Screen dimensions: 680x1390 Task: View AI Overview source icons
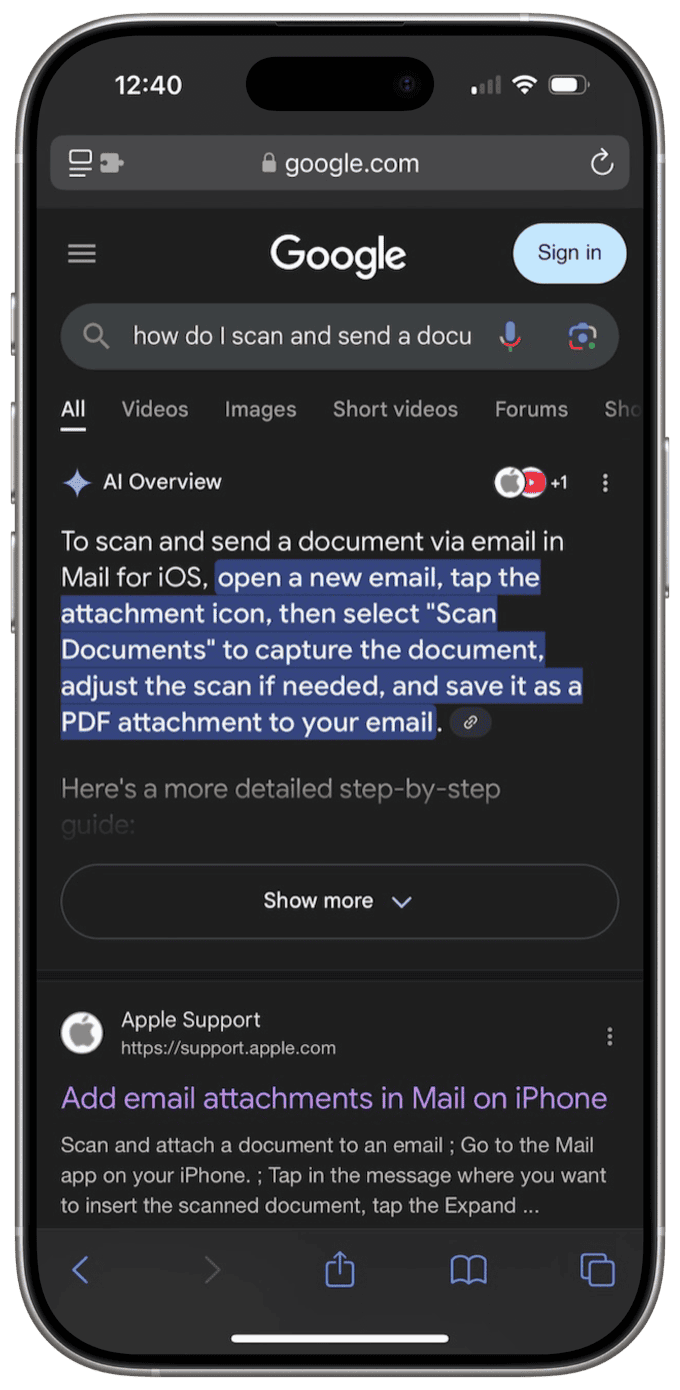(x=531, y=483)
